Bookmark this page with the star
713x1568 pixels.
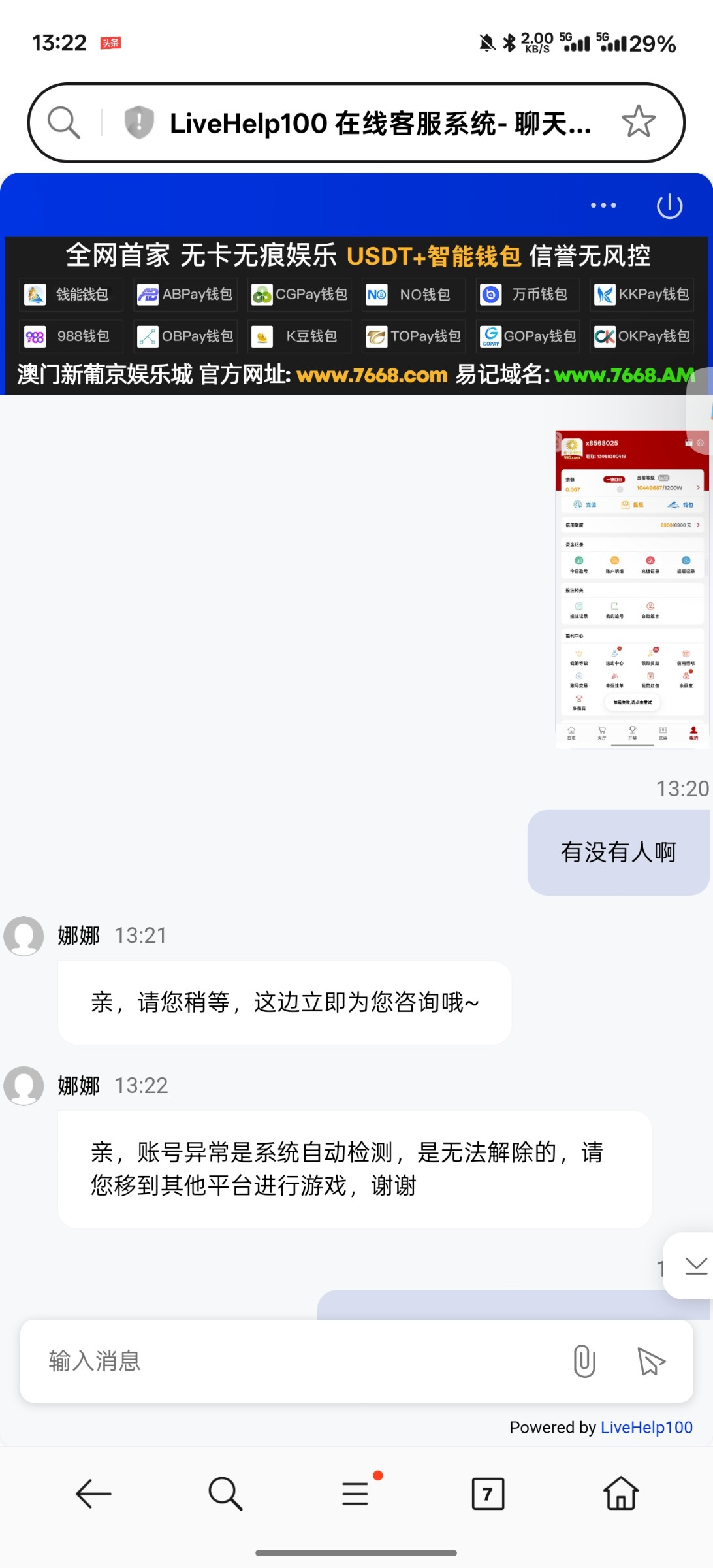637,122
